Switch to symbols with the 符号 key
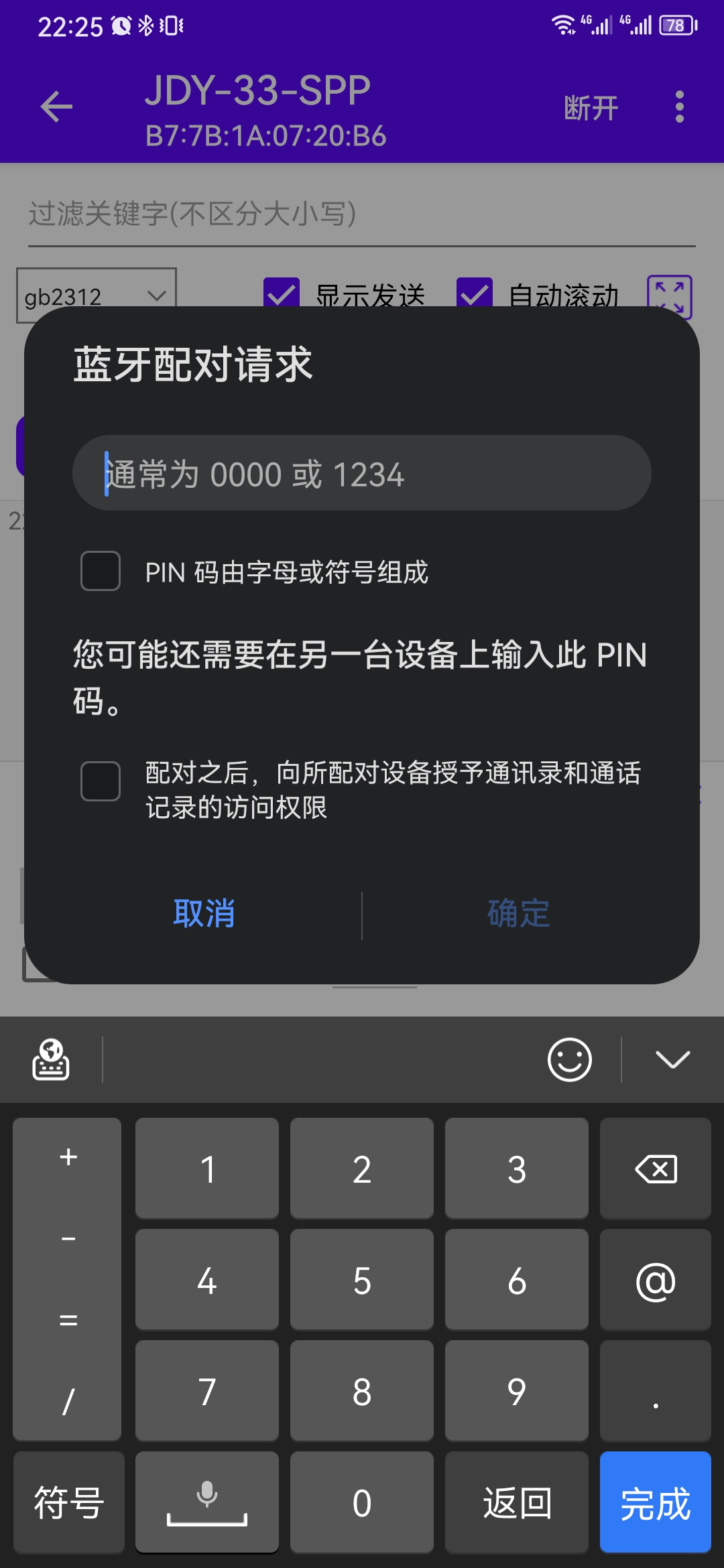Screen dimensions: 724x1568 (x=68, y=1502)
